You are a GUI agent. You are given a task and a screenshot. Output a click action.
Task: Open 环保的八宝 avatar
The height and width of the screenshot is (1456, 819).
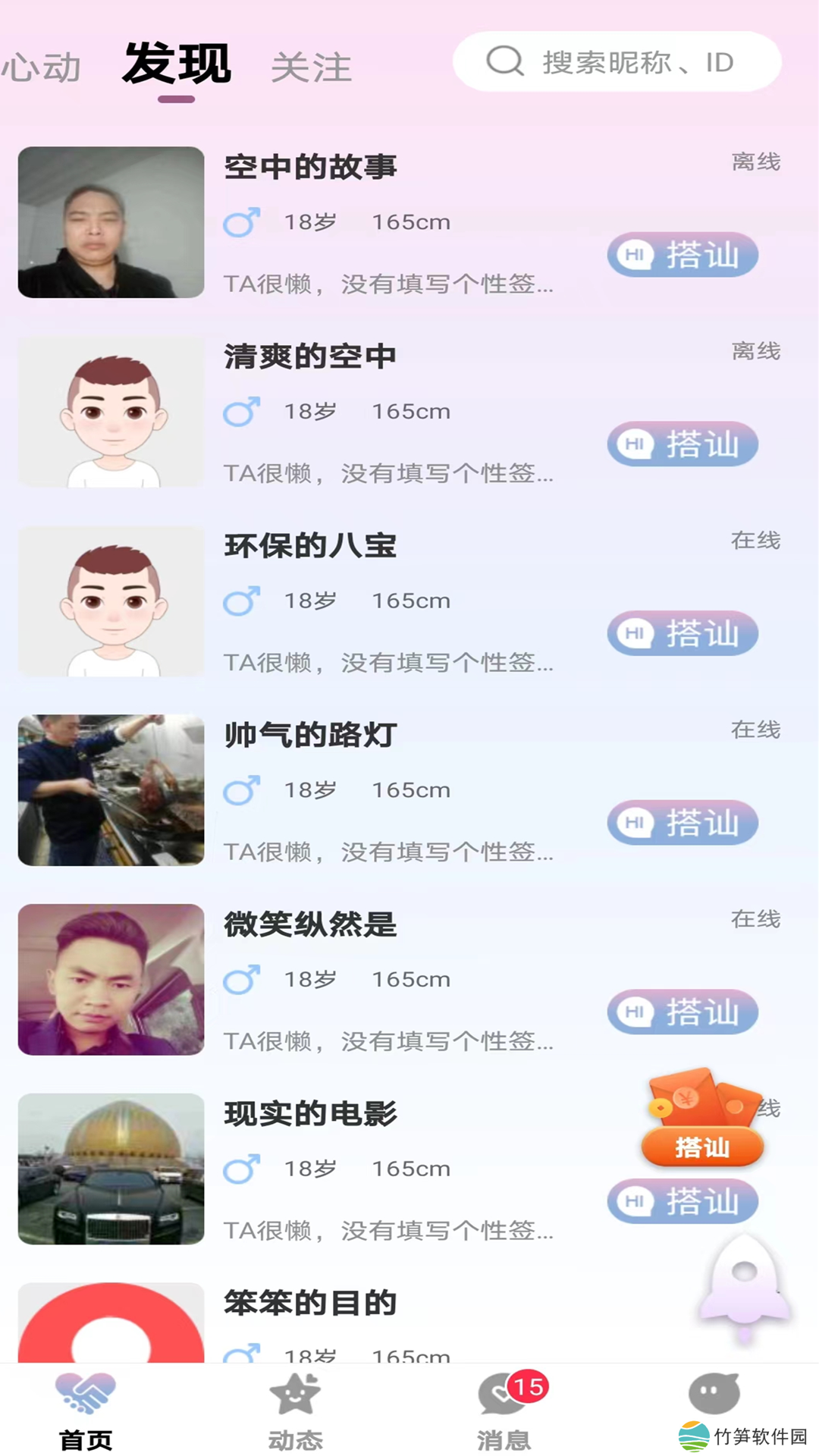pos(111,601)
